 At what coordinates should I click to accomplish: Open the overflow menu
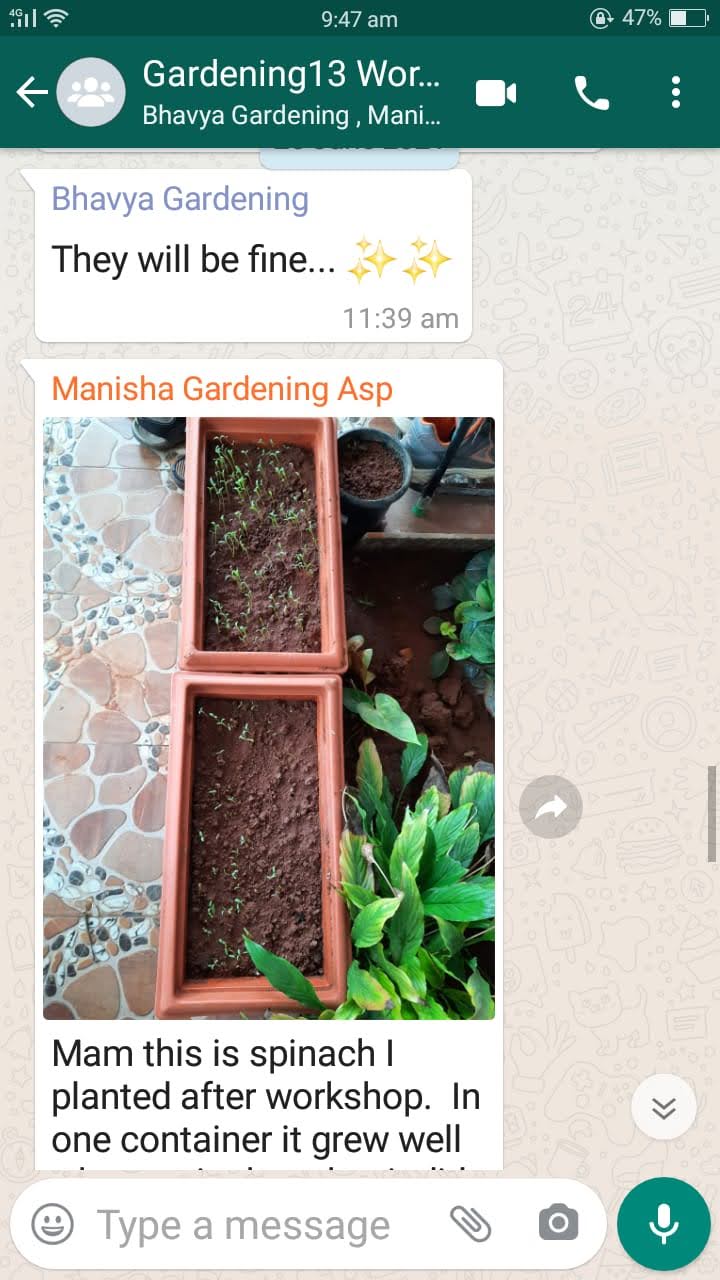click(676, 93)
